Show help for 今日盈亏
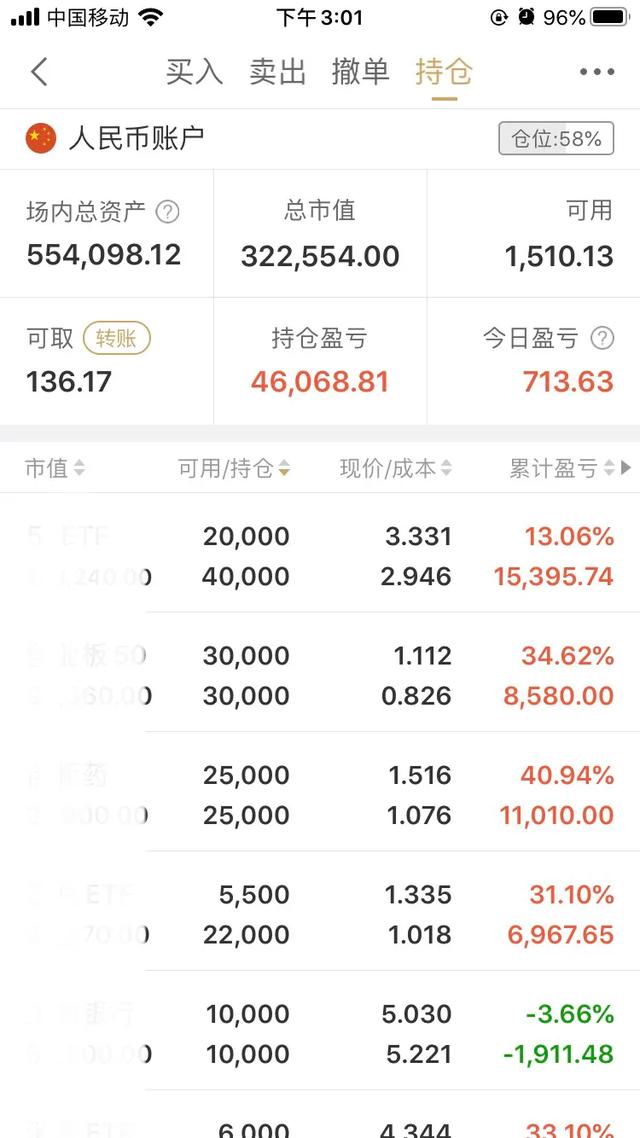 (602, 339)
